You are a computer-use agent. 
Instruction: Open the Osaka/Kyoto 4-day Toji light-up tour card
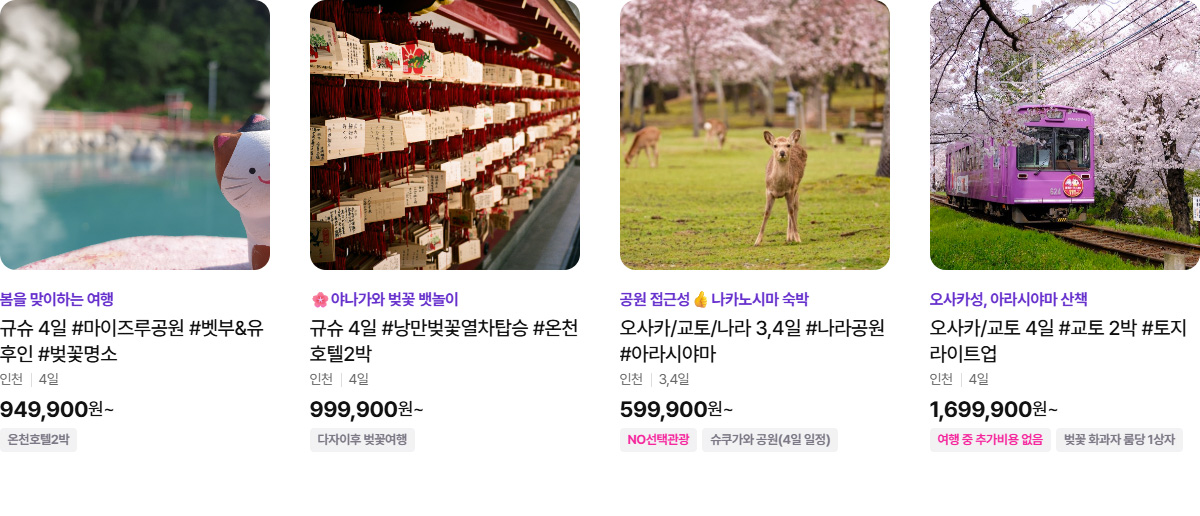1058,341
